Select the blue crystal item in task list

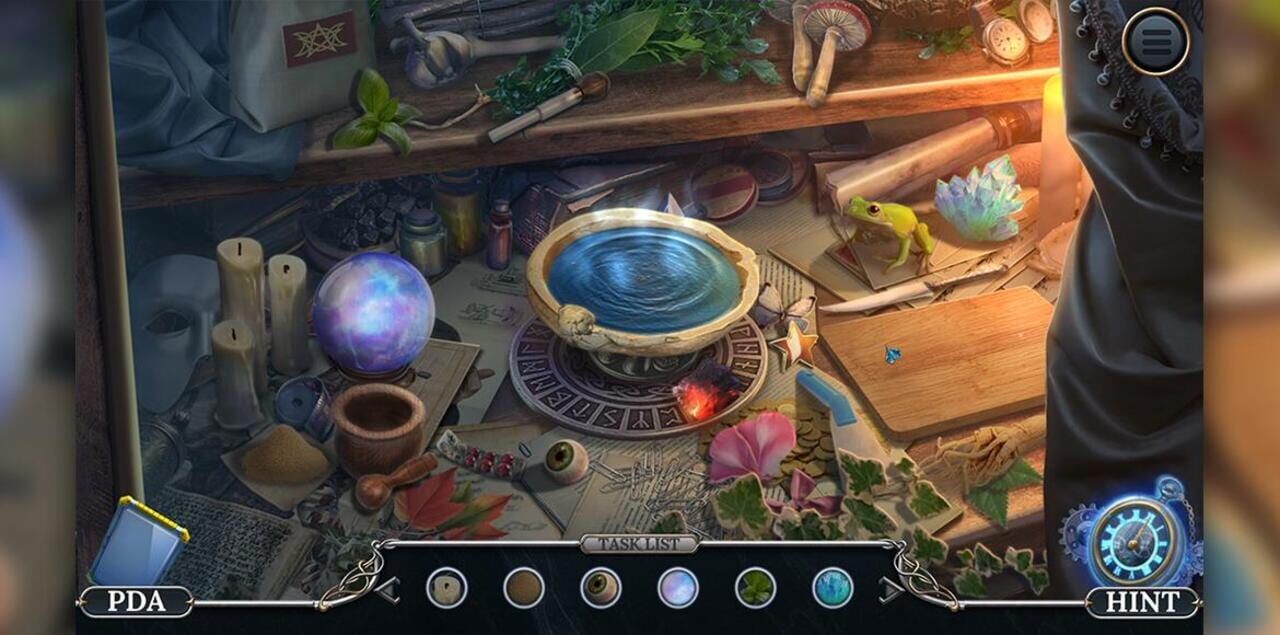tap(832, 588)
